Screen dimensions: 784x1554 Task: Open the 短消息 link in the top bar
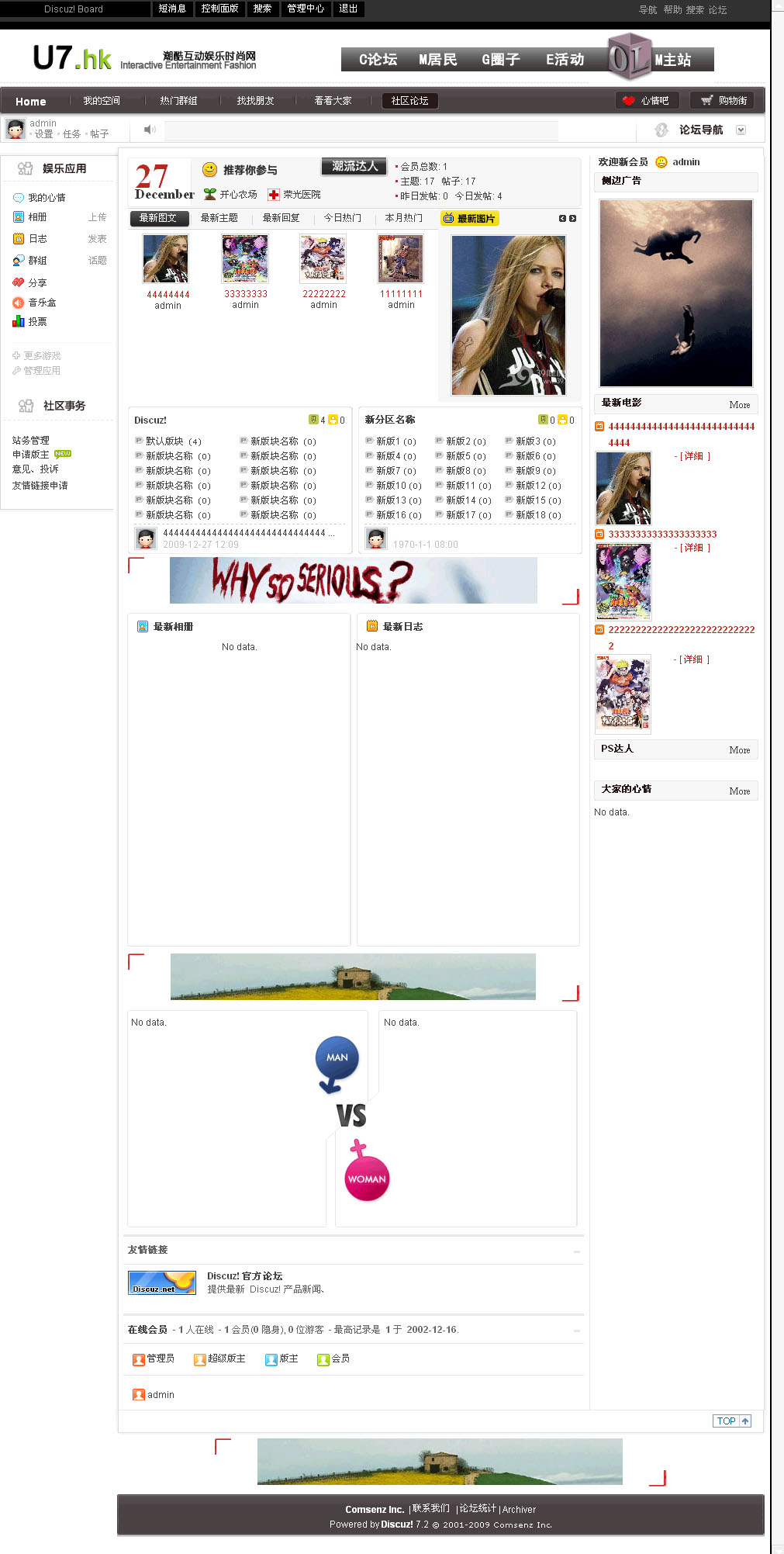click(x=172, y=9)
